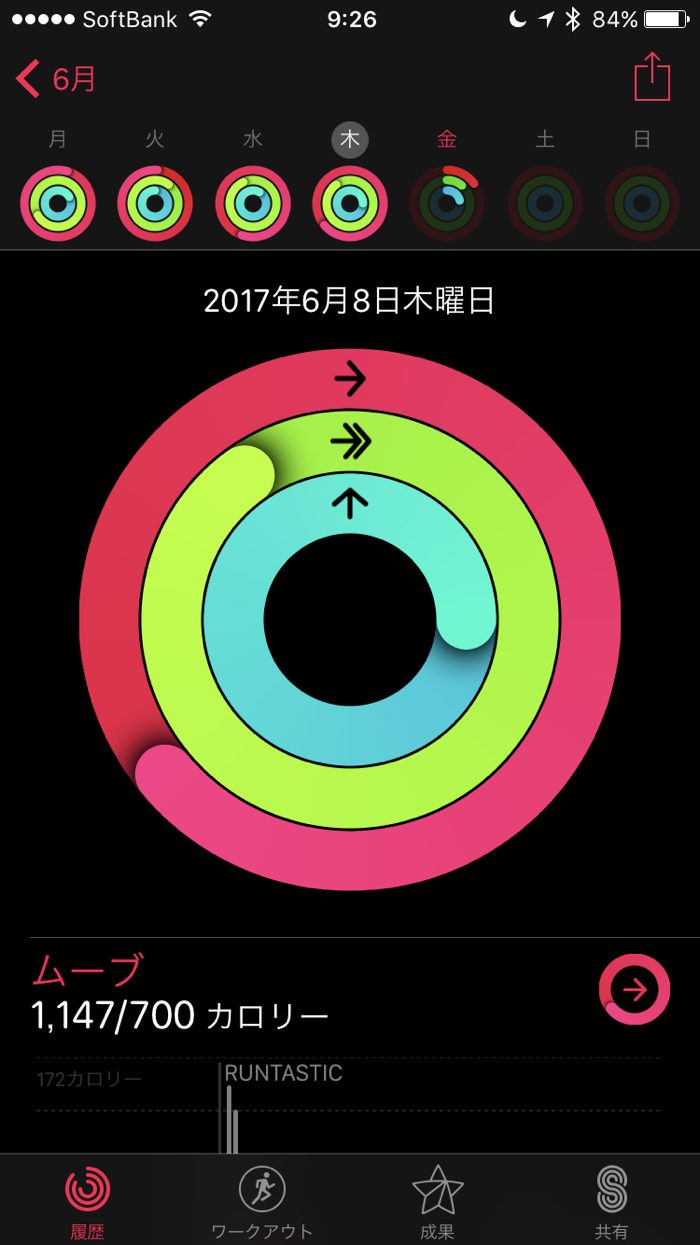Open the 共有 sharing tab
The width and height of the screenshot is (700, 1245).
point(611,1200)
